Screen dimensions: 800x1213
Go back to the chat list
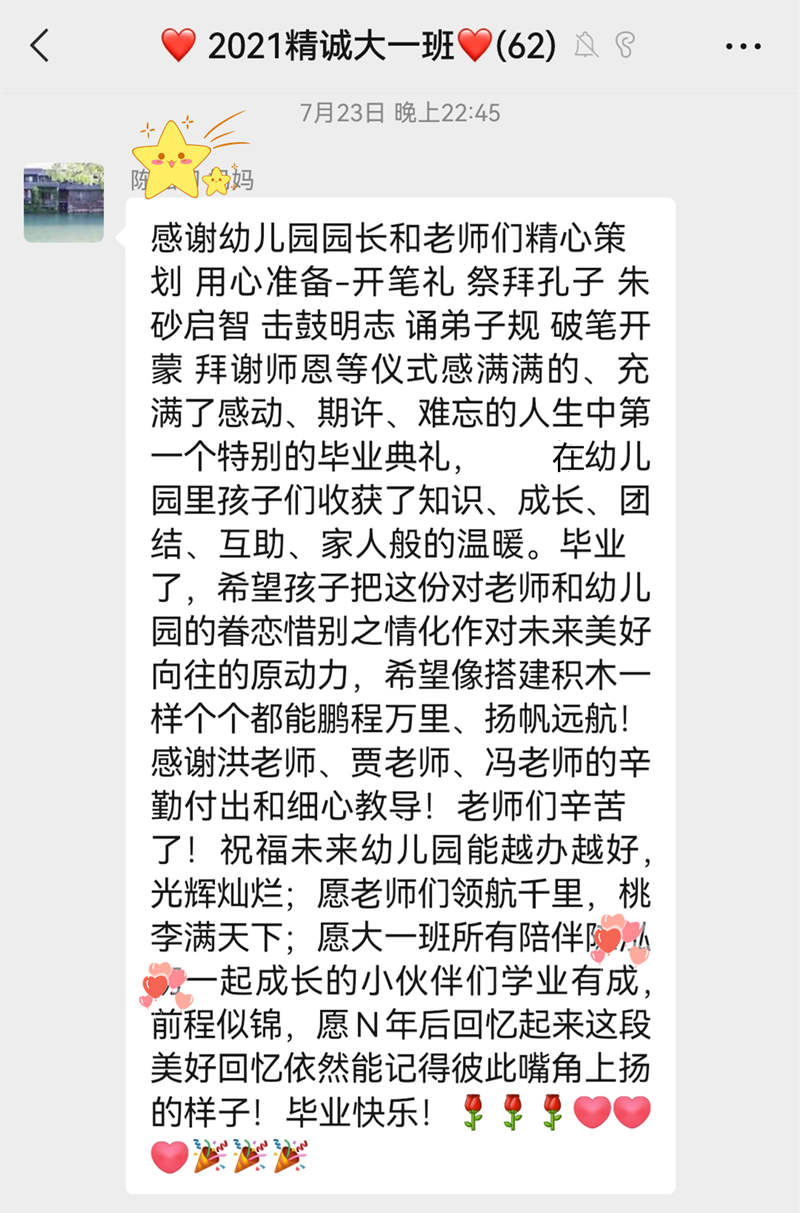(x=40, y=46)
